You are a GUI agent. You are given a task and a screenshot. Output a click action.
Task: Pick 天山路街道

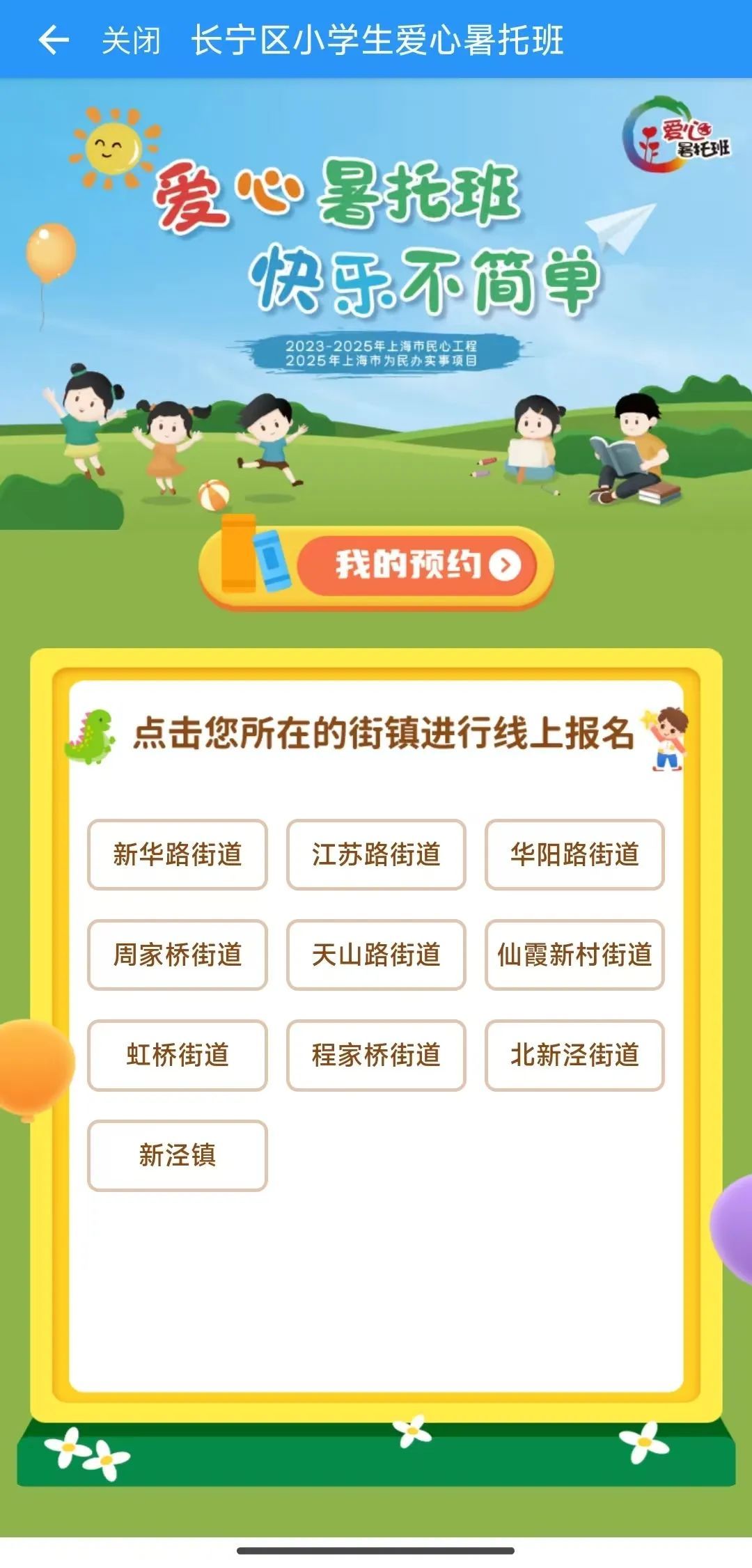(376, 955)
